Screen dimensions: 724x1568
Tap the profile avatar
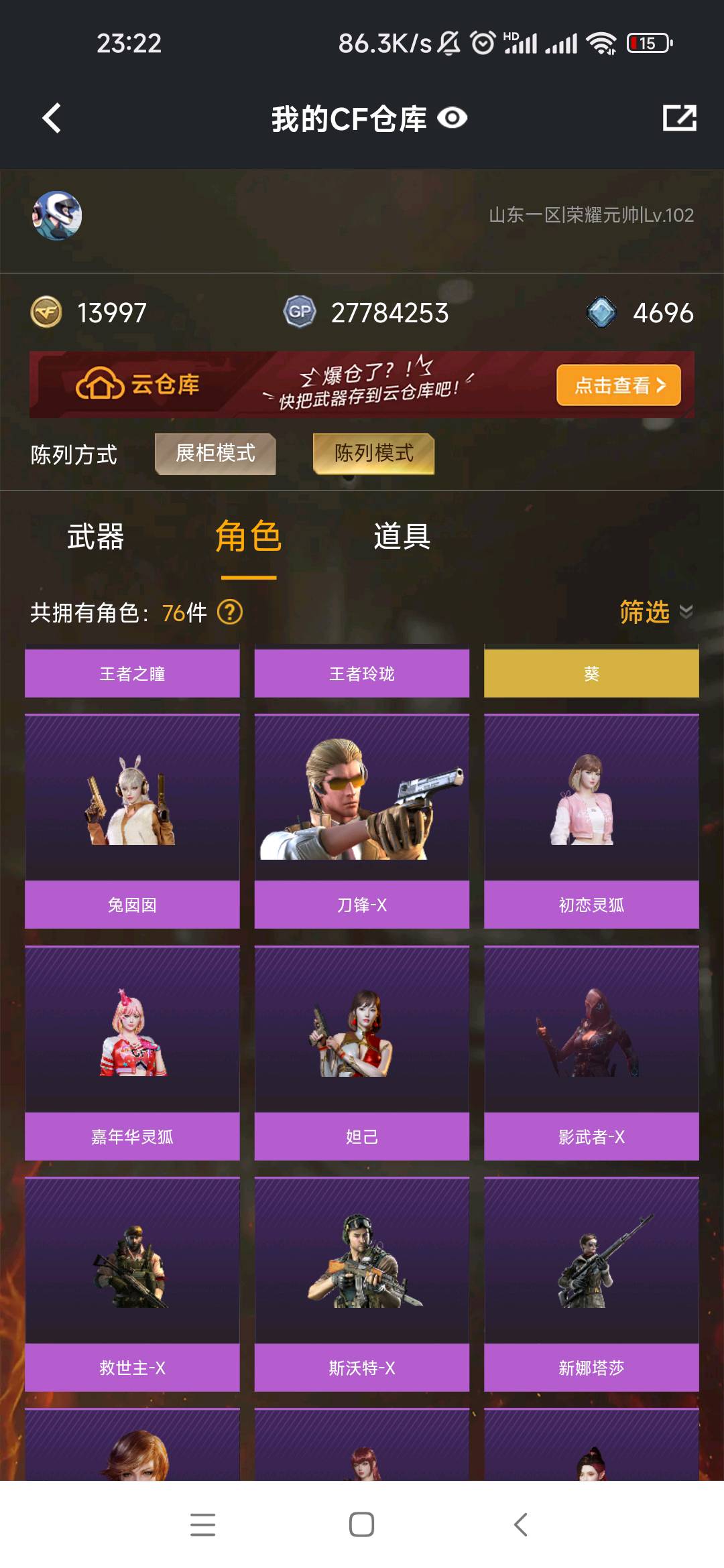[57, 215]
